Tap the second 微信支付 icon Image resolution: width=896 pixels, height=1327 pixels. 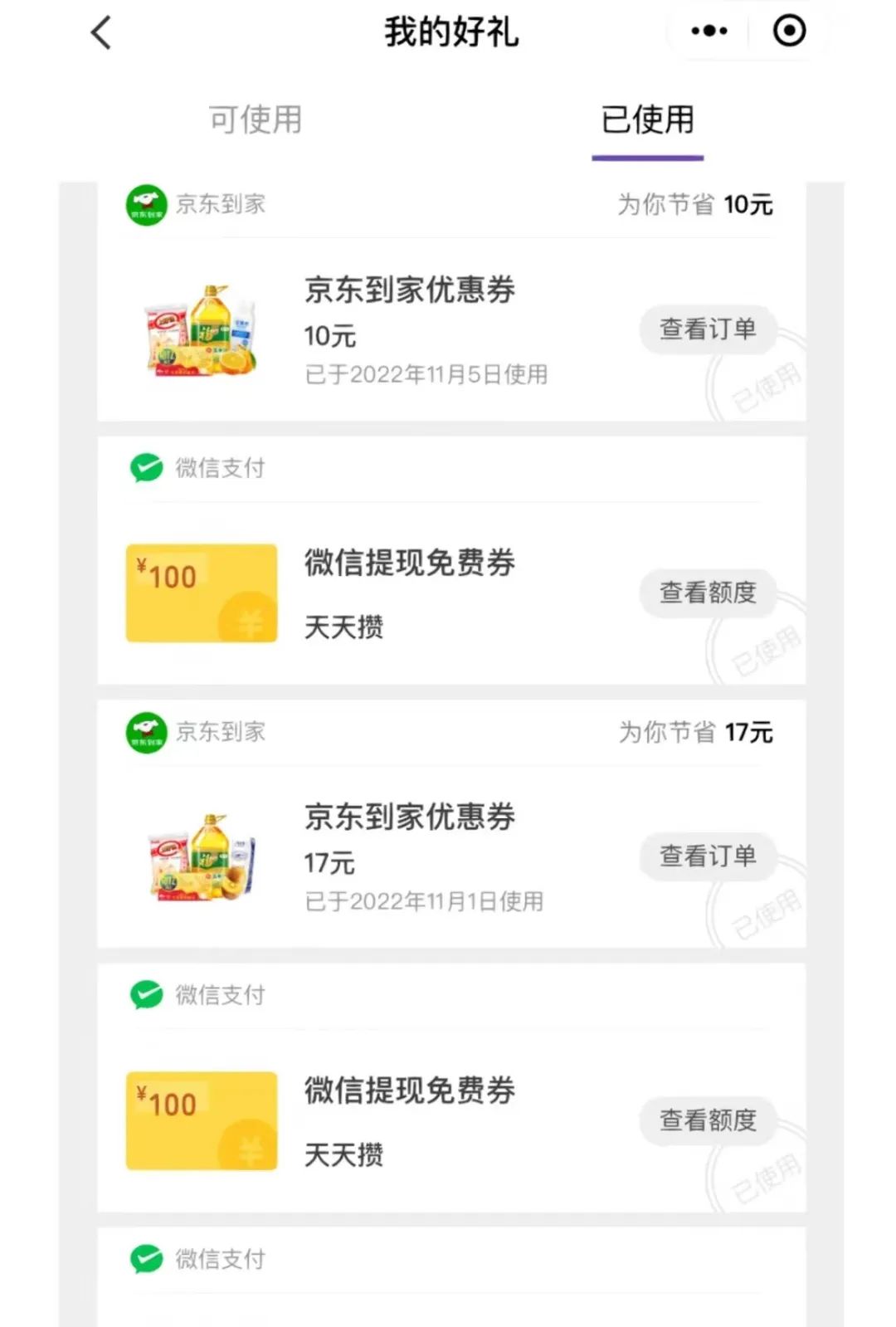pos(146,994)
